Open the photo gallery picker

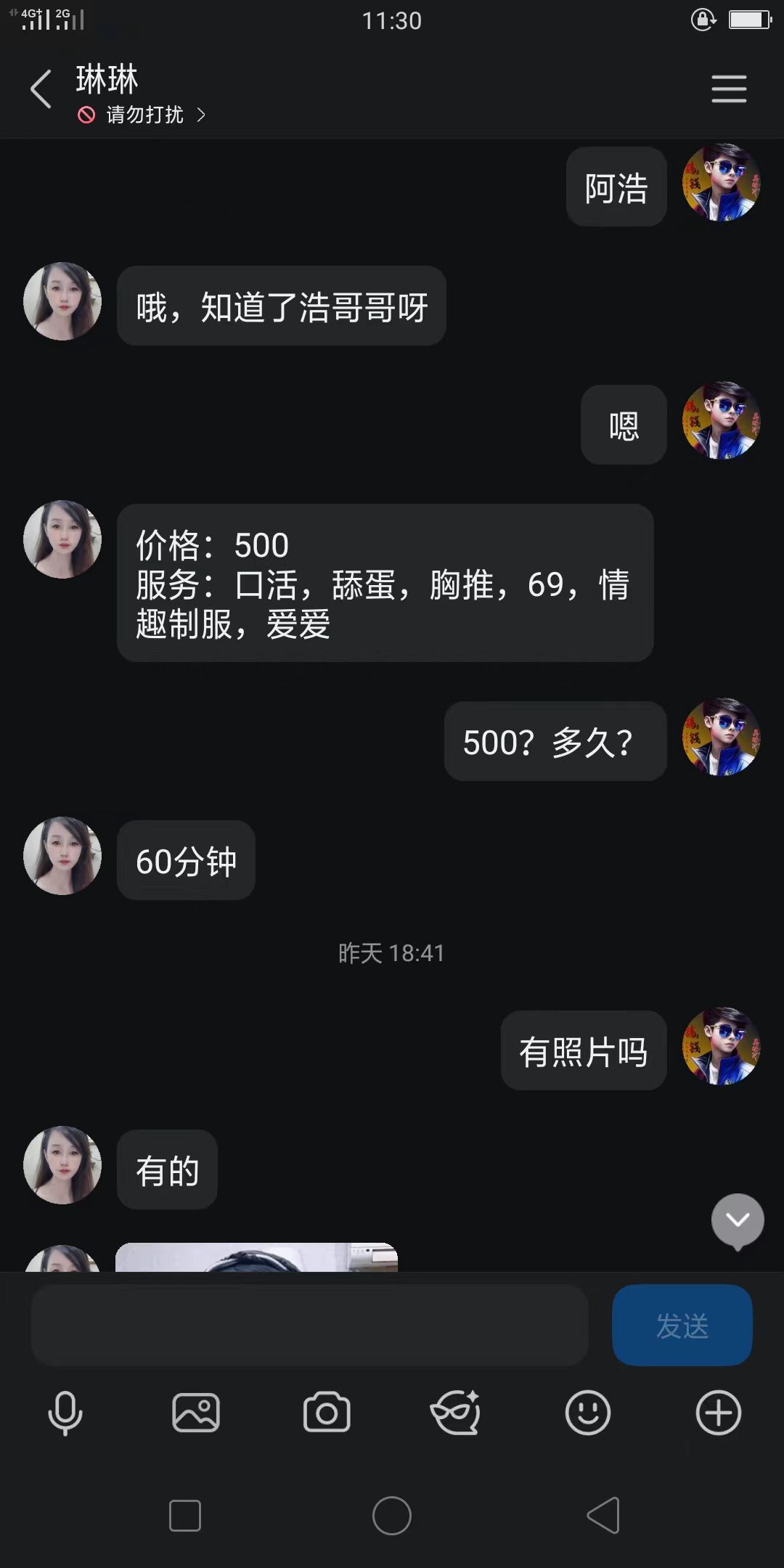click(196, 1413)
